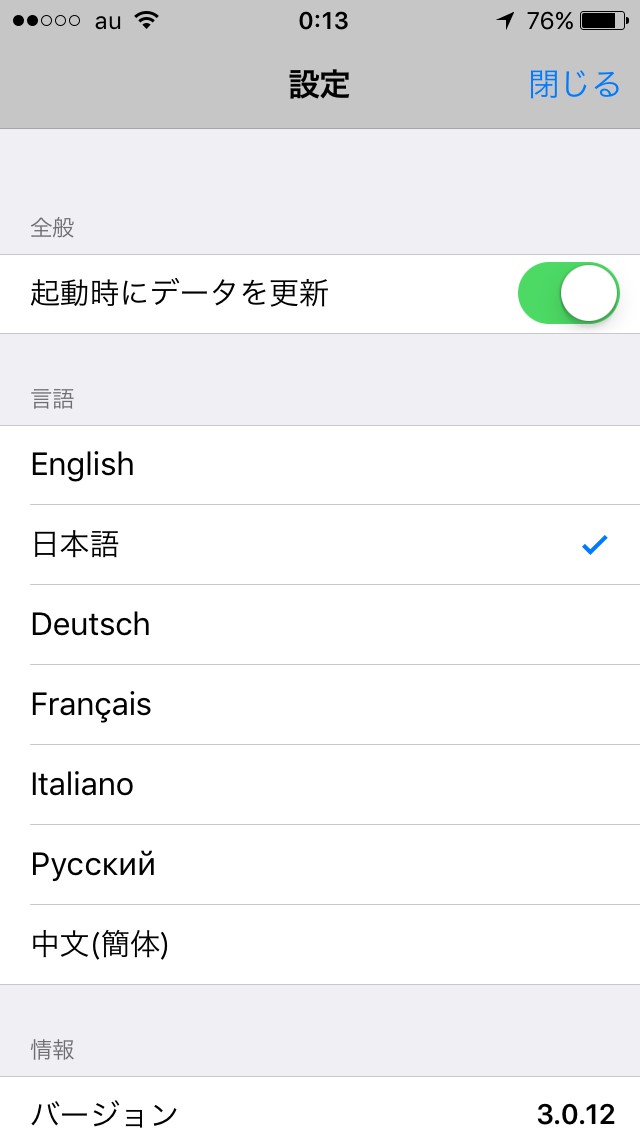Set language to Русский
The image size is (640, 1136).
(x=320, y=865)
